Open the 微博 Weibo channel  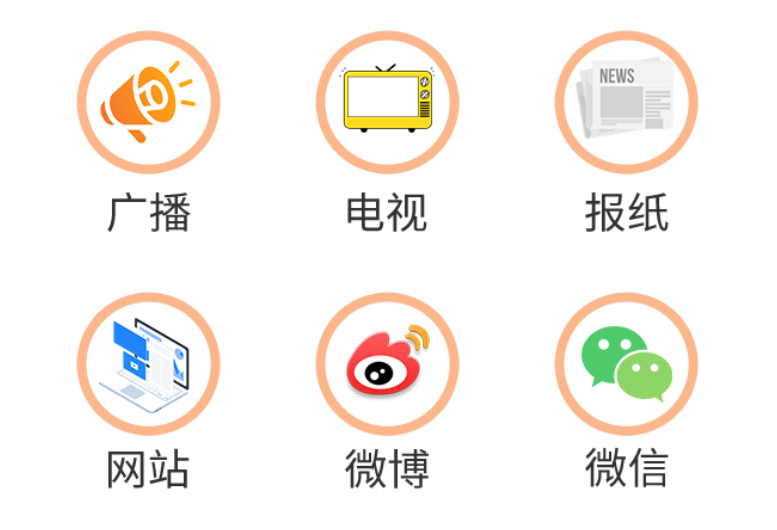coord(387,363)
